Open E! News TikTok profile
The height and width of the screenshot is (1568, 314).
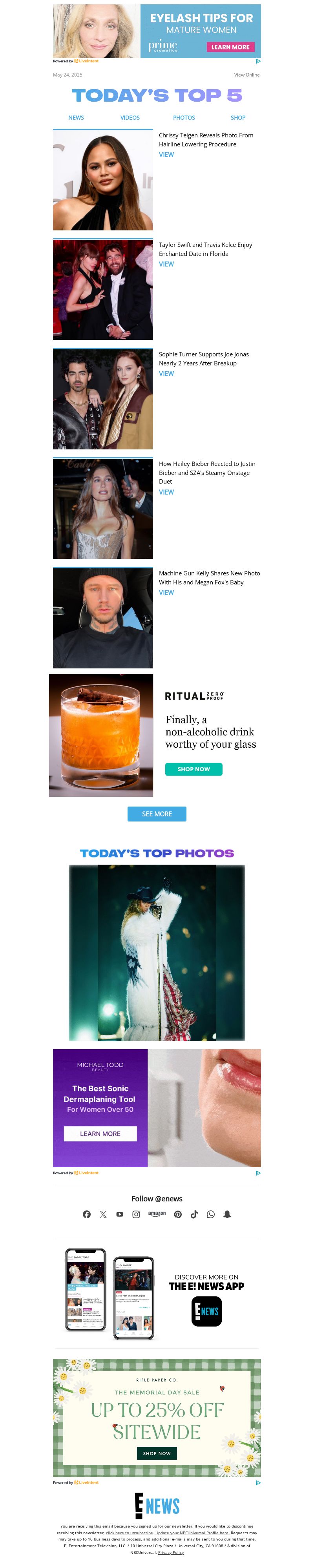coord(194,1214)
